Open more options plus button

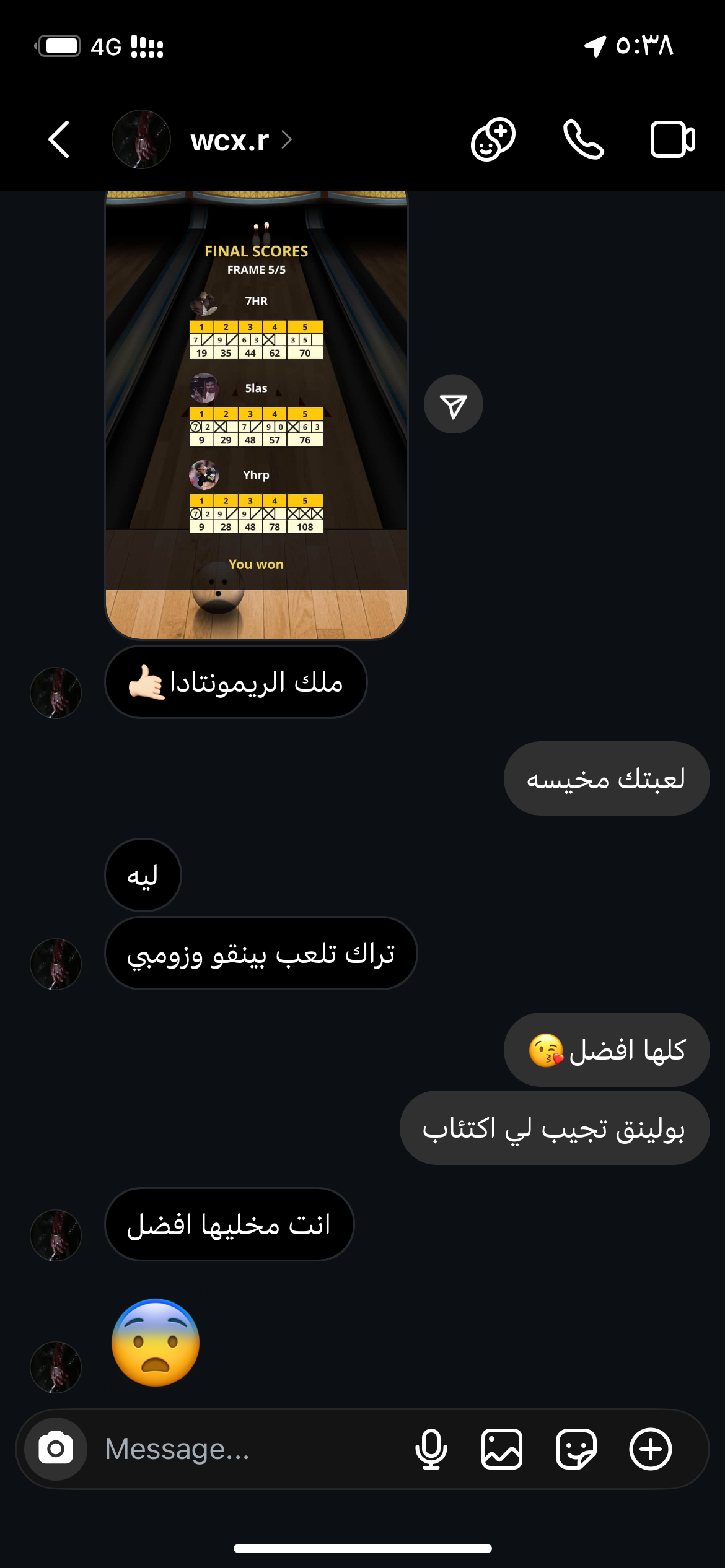tap(650, 1449)
